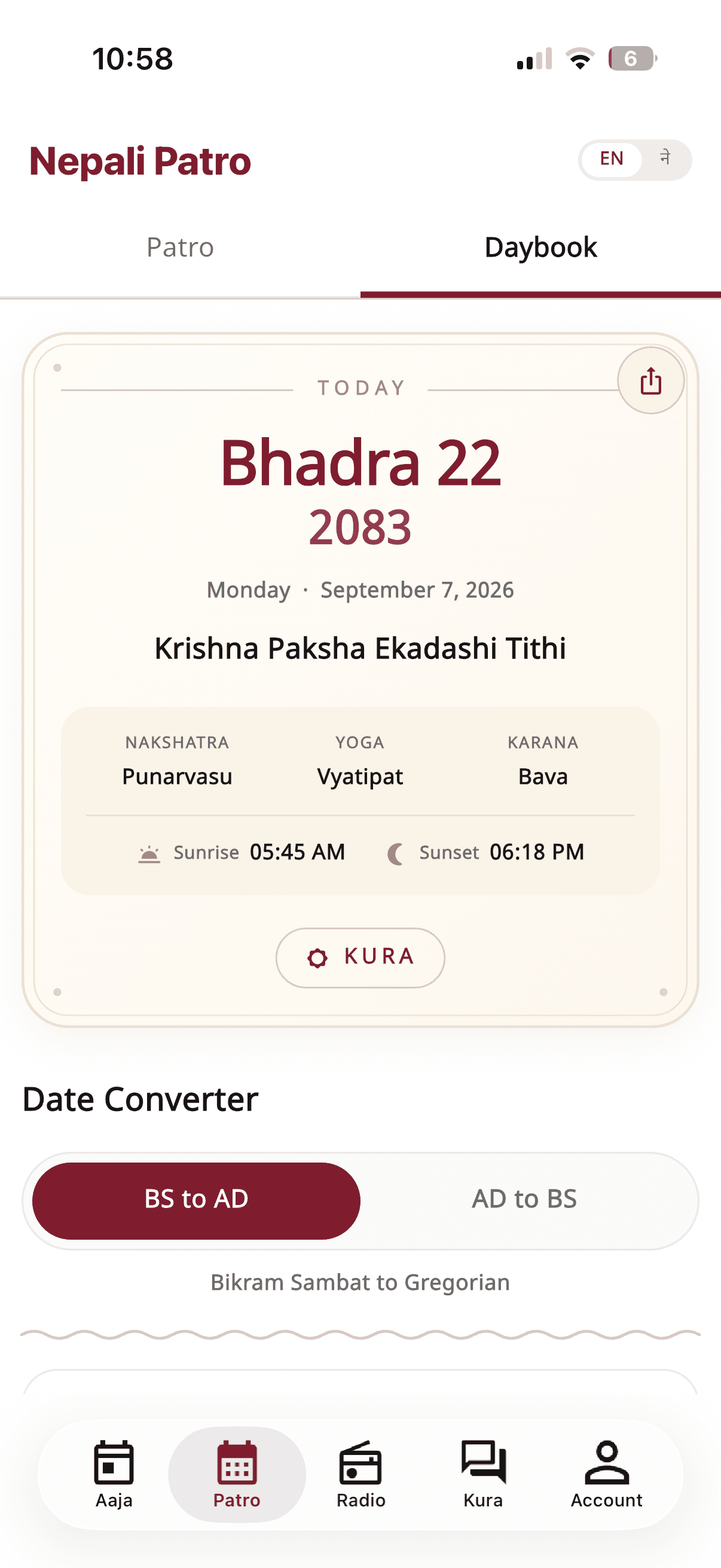
Task: Switch to the Patro top tab
Action: [x=180, y=248]
